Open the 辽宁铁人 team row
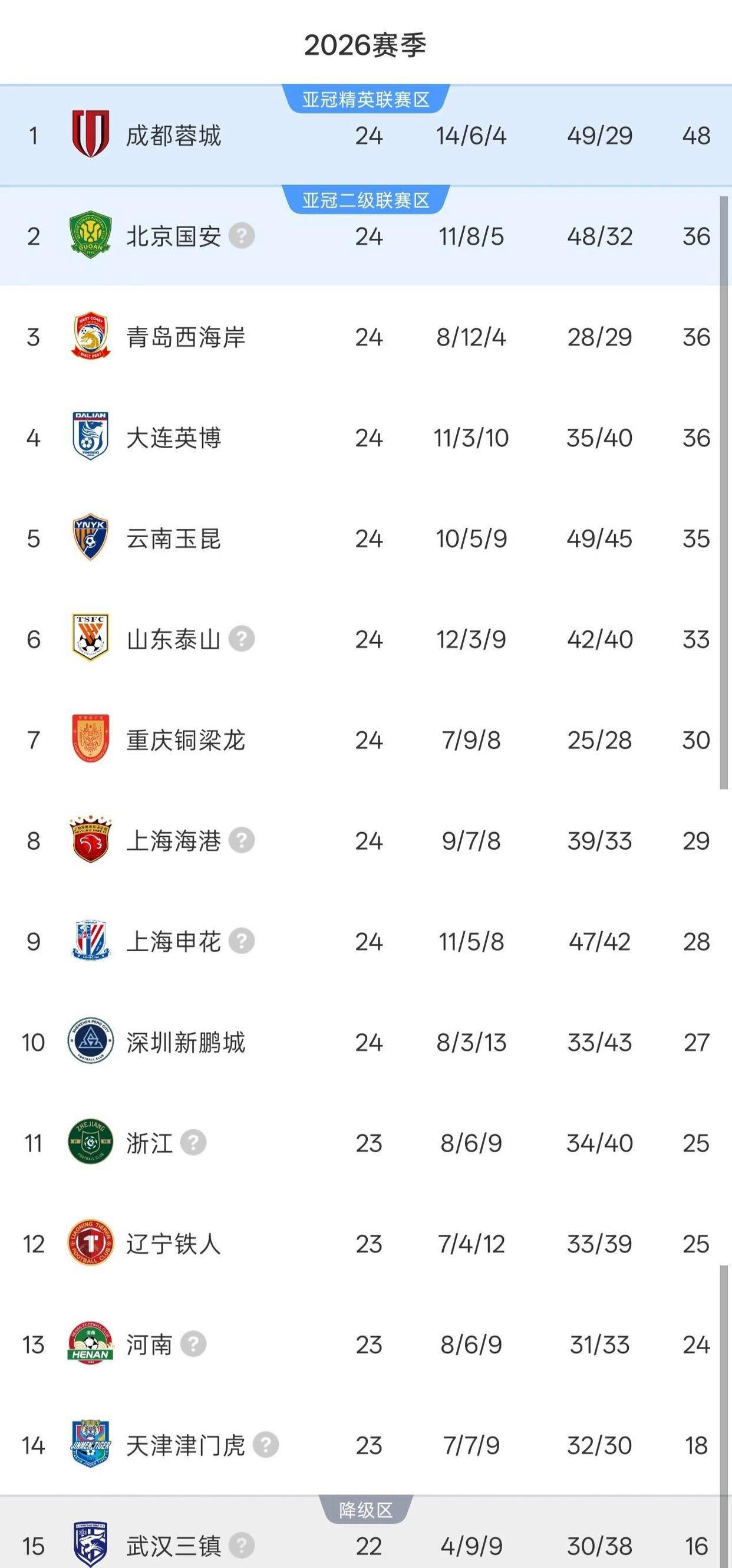 365,1244
